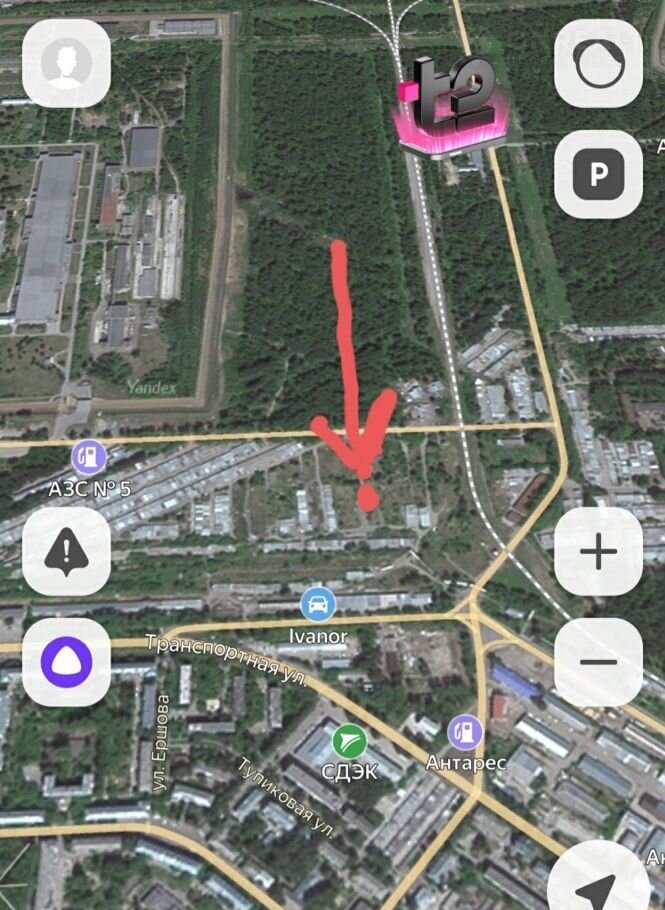Toggle the parking layer
Viewport: 665px width, 910px height.
tap(598, 175)
